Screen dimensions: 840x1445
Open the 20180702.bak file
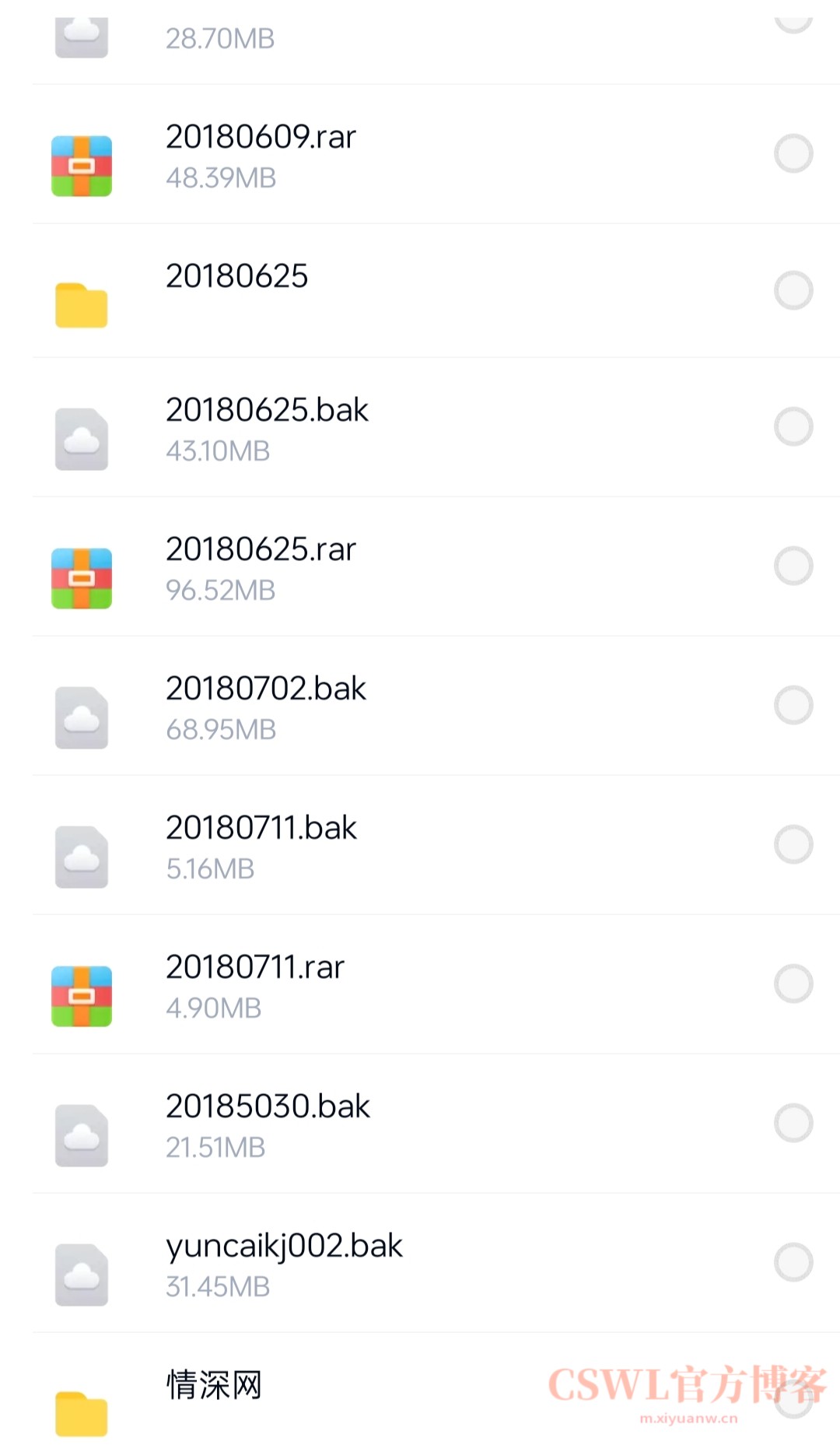(x=265, y=689)
